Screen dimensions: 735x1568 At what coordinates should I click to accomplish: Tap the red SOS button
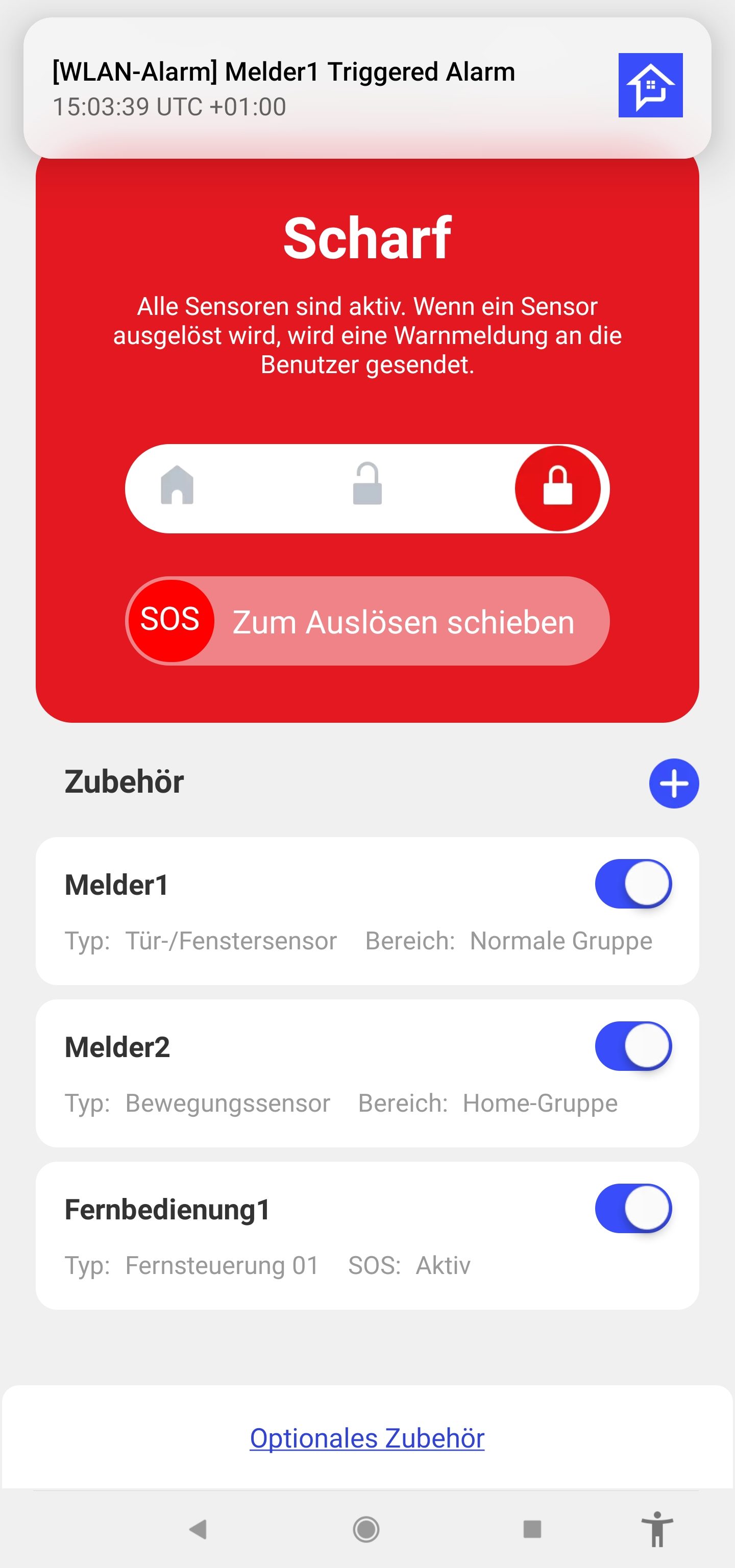click(170, 620)
